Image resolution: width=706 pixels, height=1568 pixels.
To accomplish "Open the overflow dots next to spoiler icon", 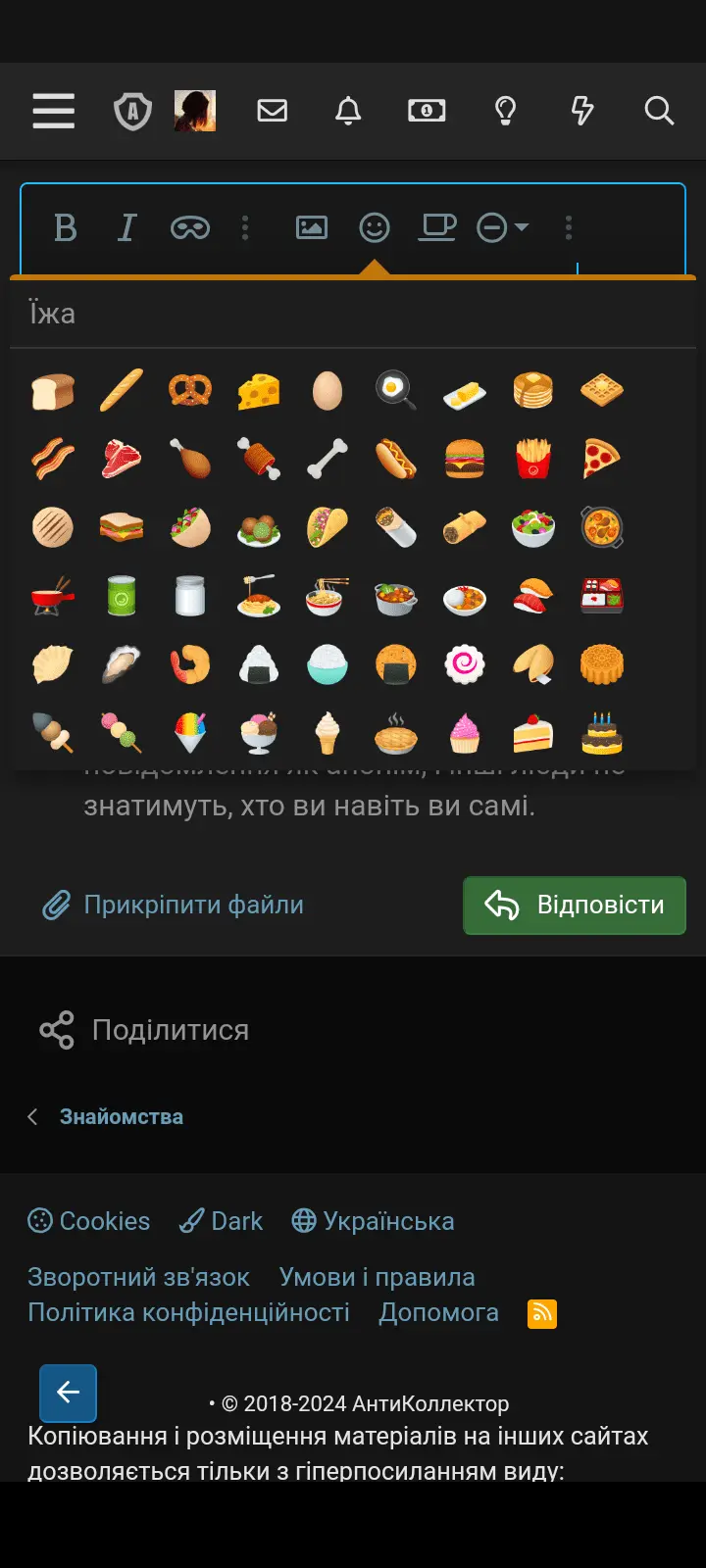I will [244, 227].
